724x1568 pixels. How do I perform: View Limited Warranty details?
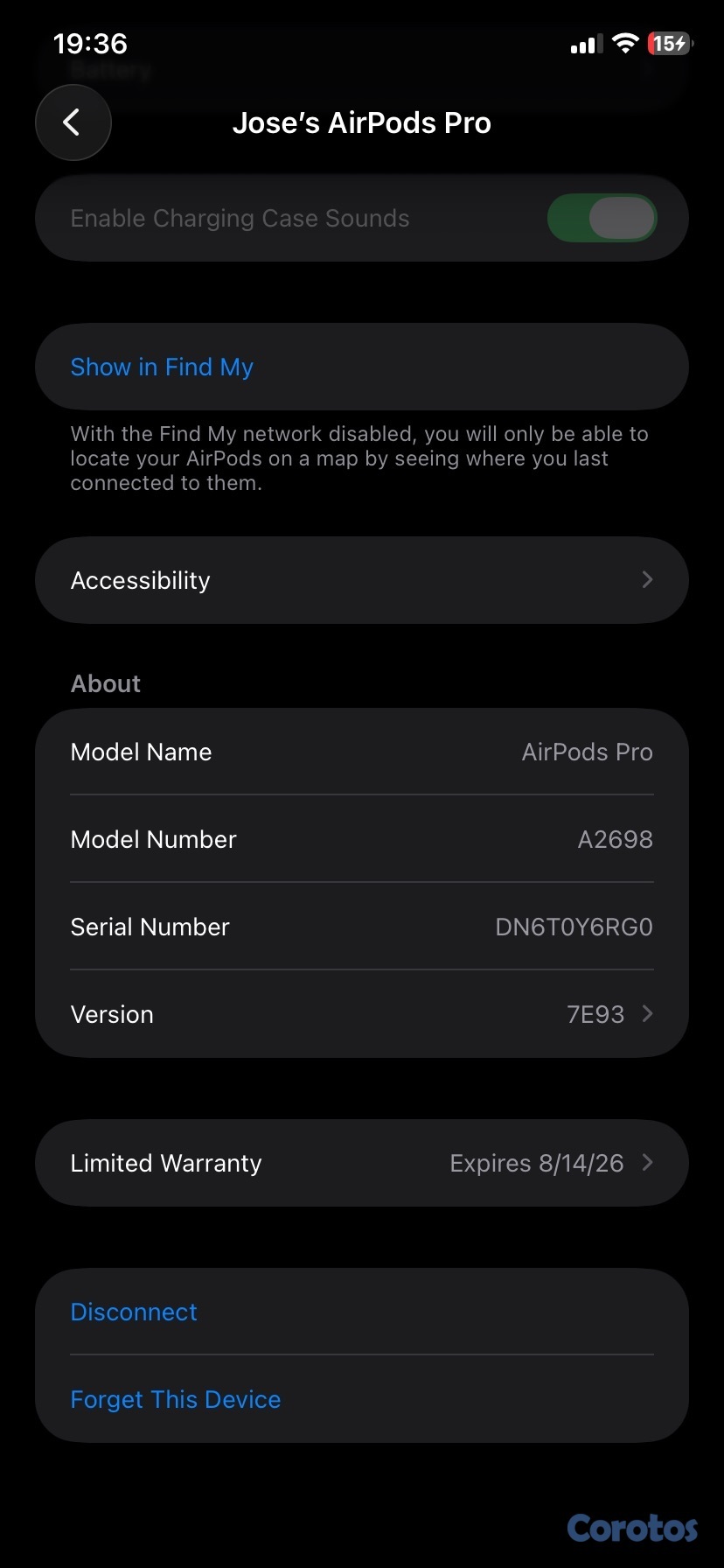click(361, 1163)
